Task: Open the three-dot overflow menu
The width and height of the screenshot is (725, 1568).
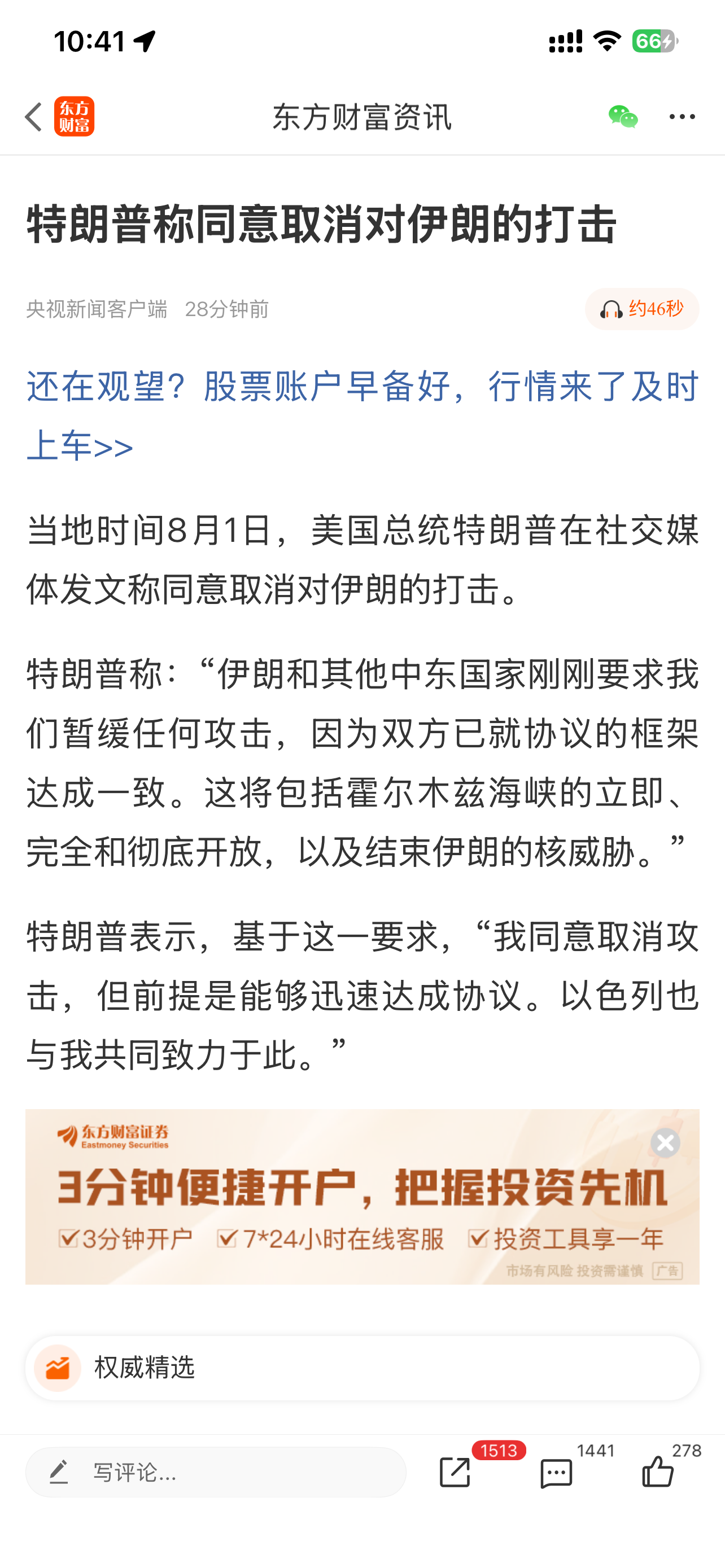Action: [x=682, y=116]
